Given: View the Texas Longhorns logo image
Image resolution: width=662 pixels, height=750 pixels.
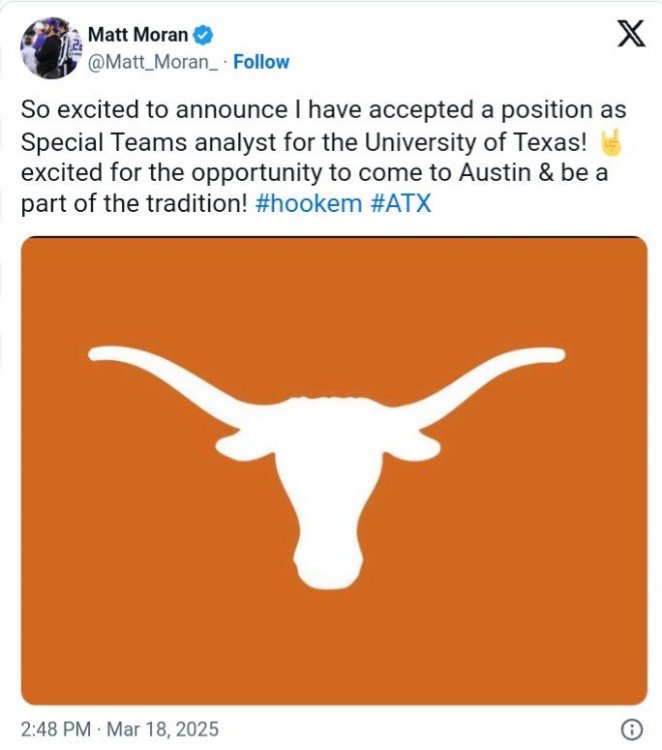Looking at the screenshot, I should 333,470.
